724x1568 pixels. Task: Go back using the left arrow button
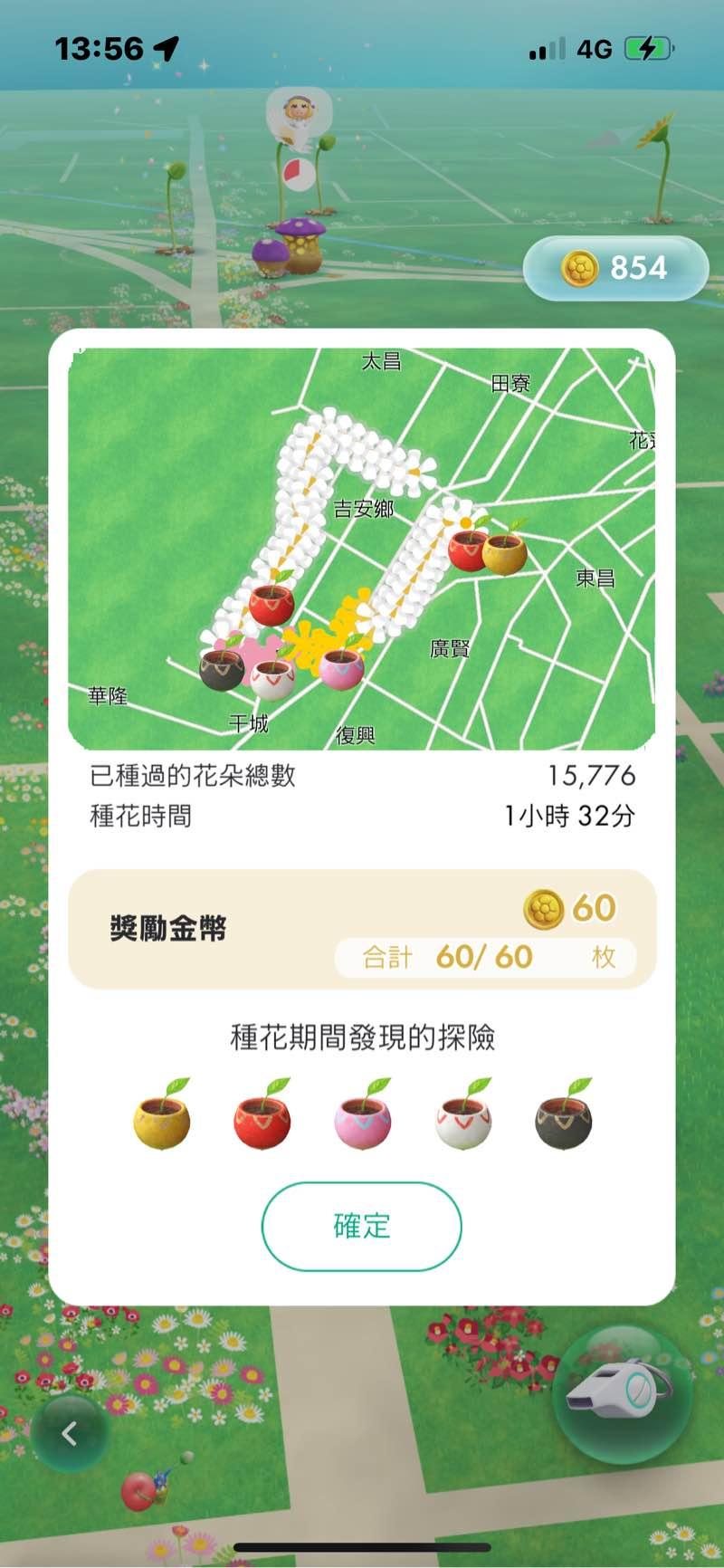coord(70,1432)
